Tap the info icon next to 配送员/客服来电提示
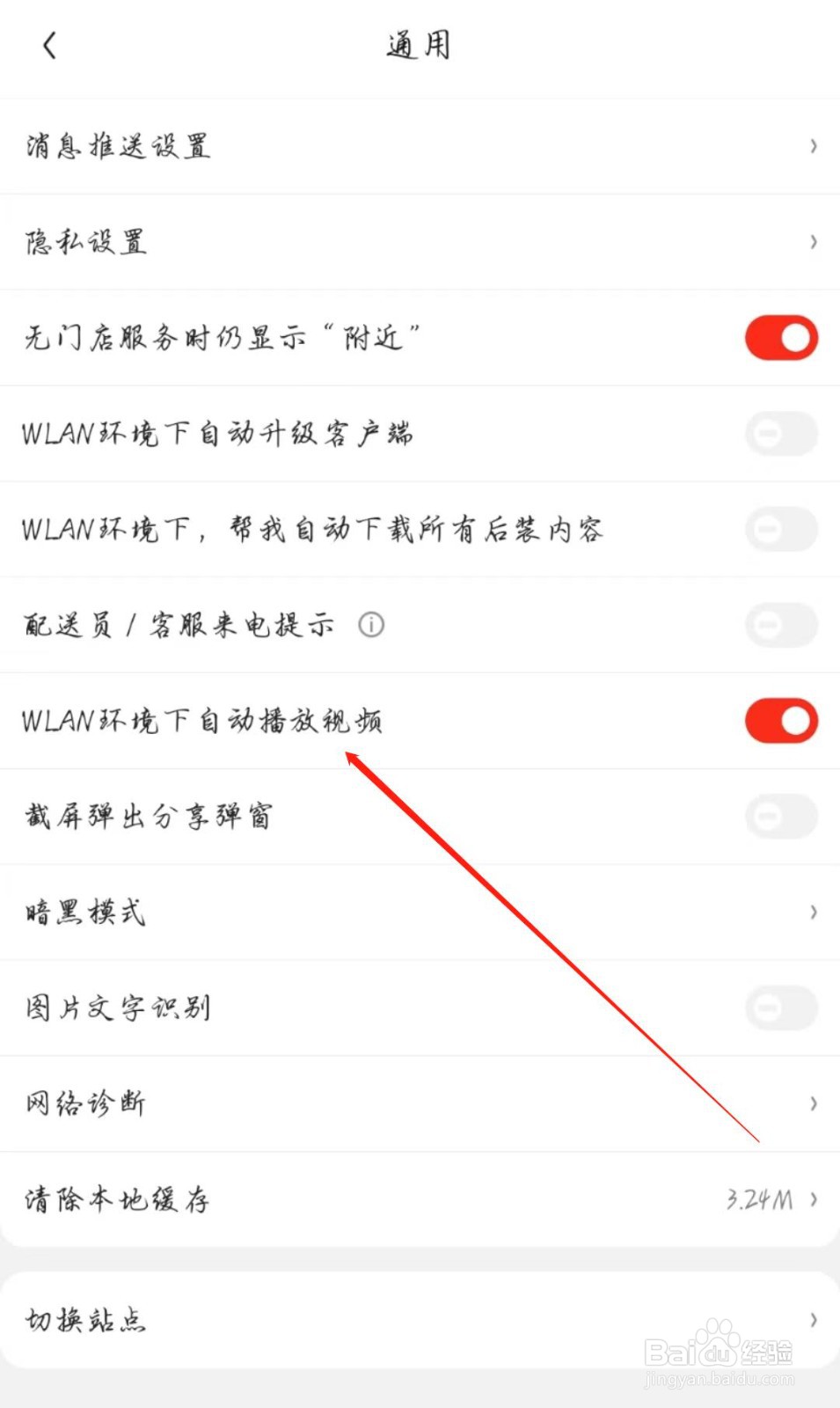 click(x=372, y=625)
